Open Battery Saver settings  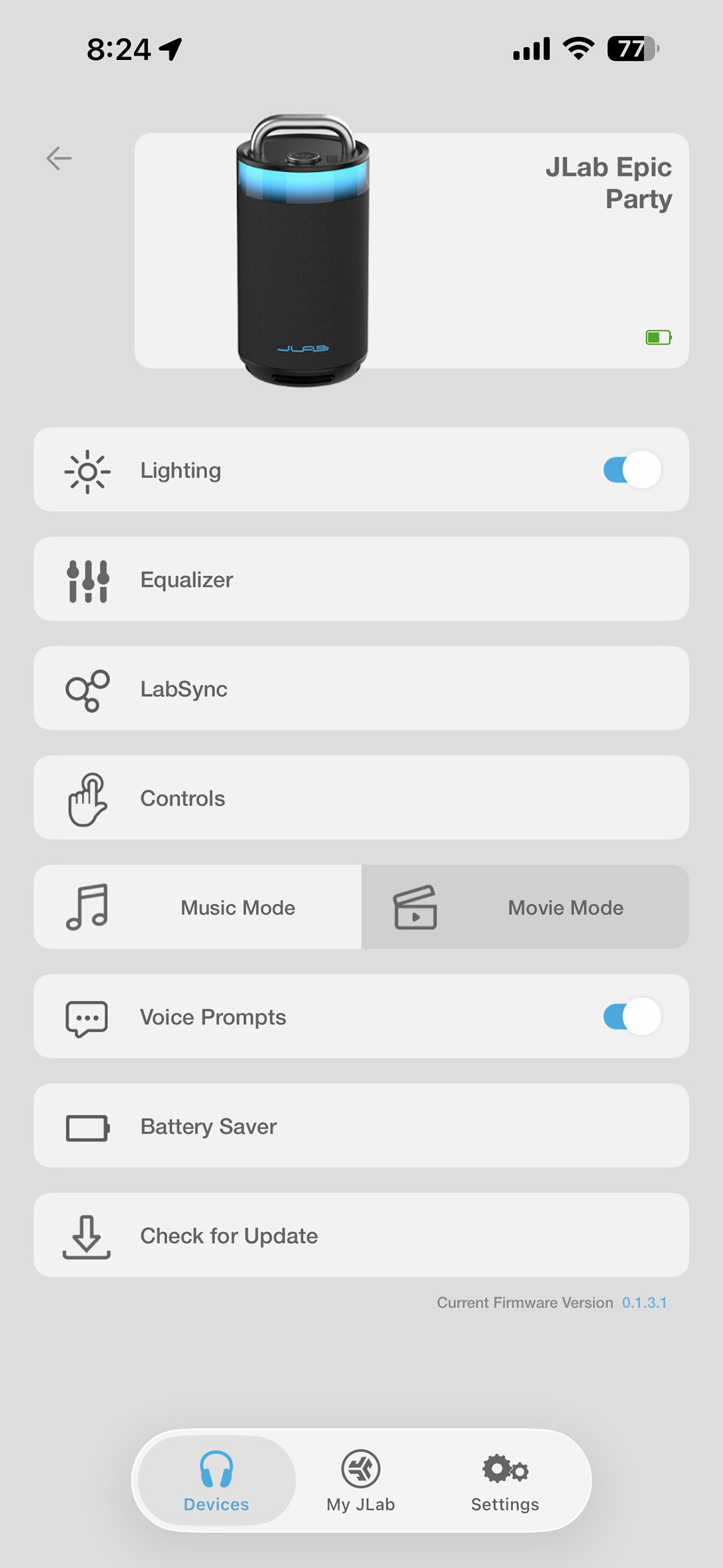coord(361,1126)
